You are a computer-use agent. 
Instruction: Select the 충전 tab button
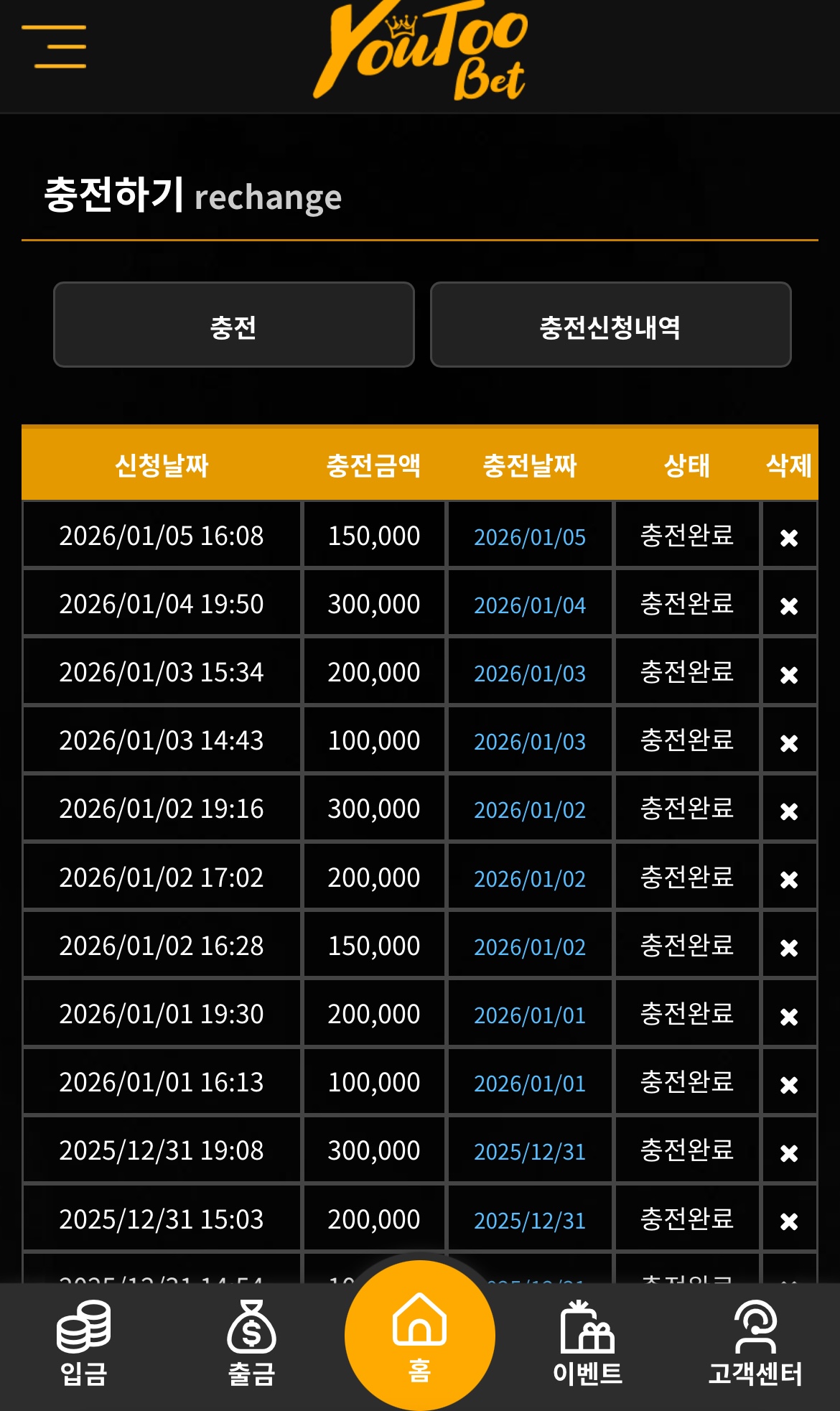click(234, 325)
